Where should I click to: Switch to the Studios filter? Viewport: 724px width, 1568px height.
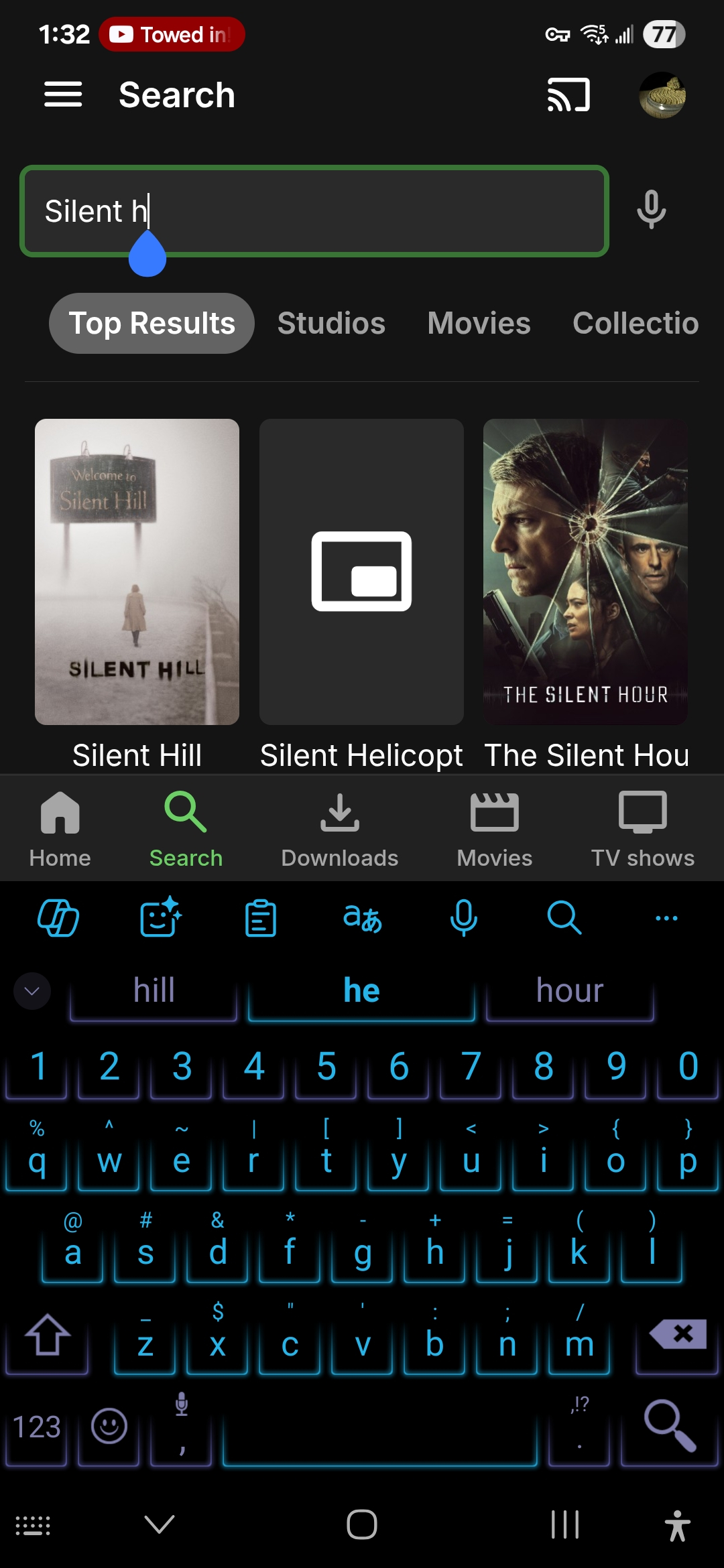[331, 323]
